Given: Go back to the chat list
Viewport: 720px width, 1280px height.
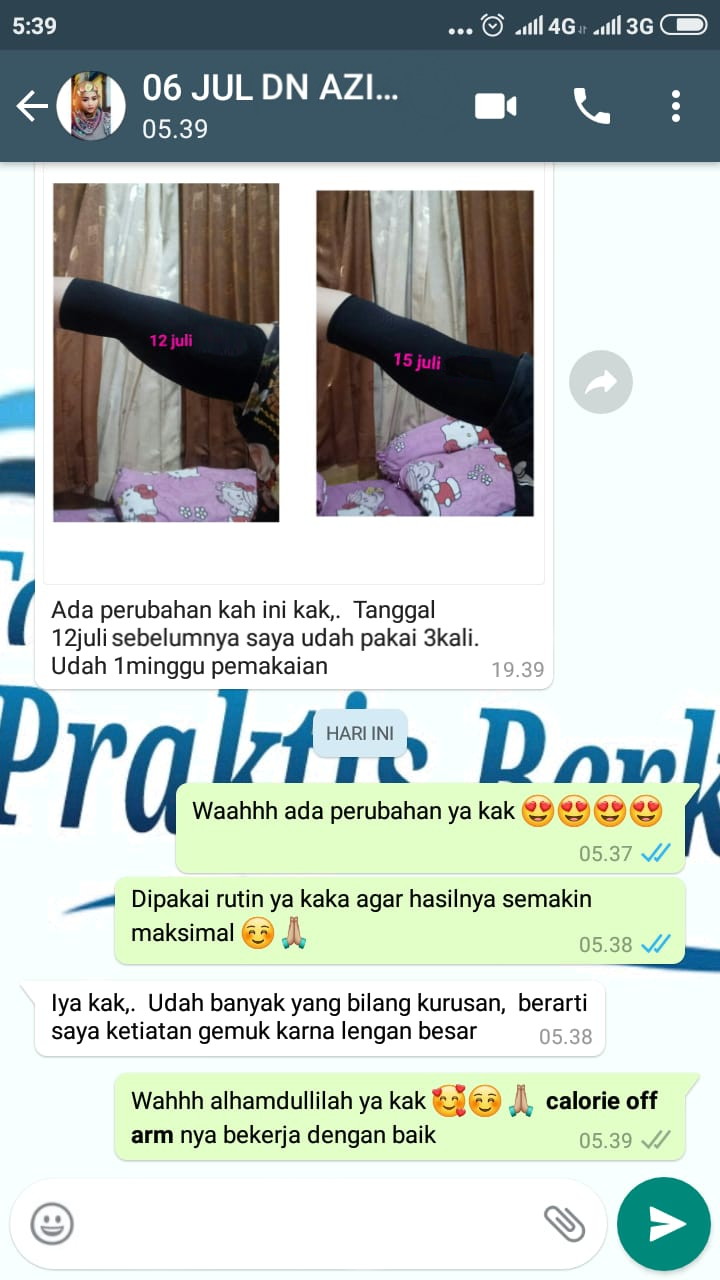Looking at the screenshot, I should (x=31, y=106).
